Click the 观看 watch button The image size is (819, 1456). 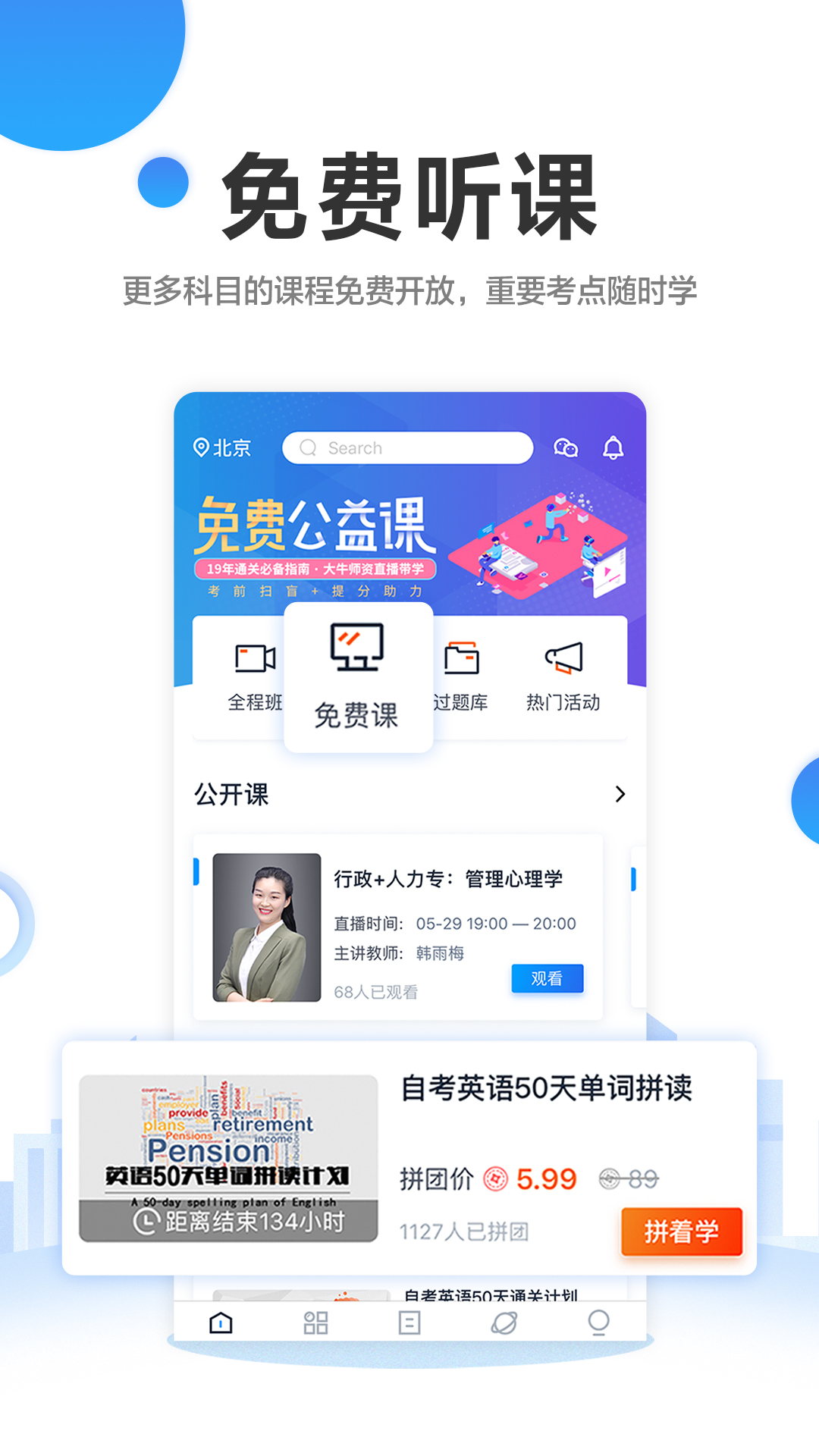tap(548, 979)
